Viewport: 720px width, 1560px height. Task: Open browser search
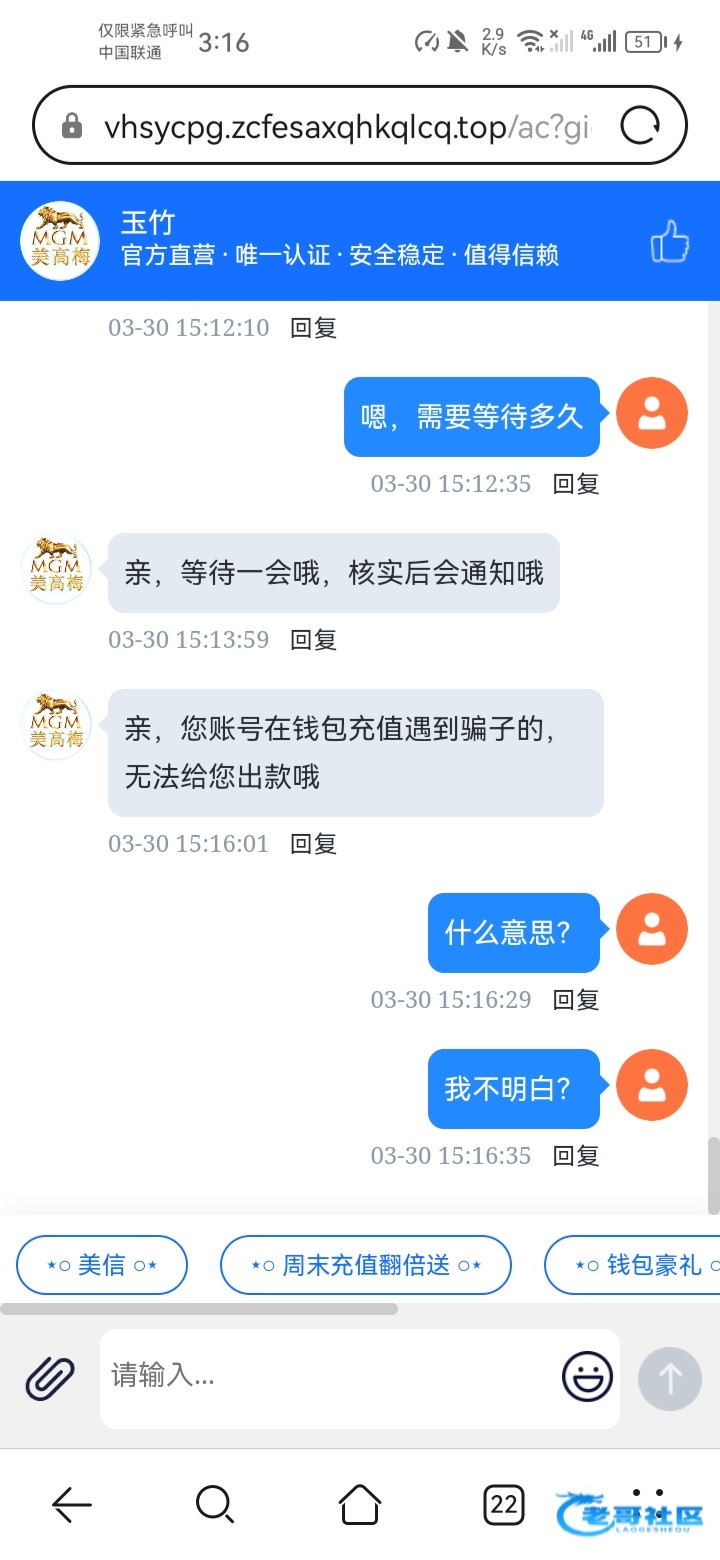pyautogui.click(x=215, y=1504)
